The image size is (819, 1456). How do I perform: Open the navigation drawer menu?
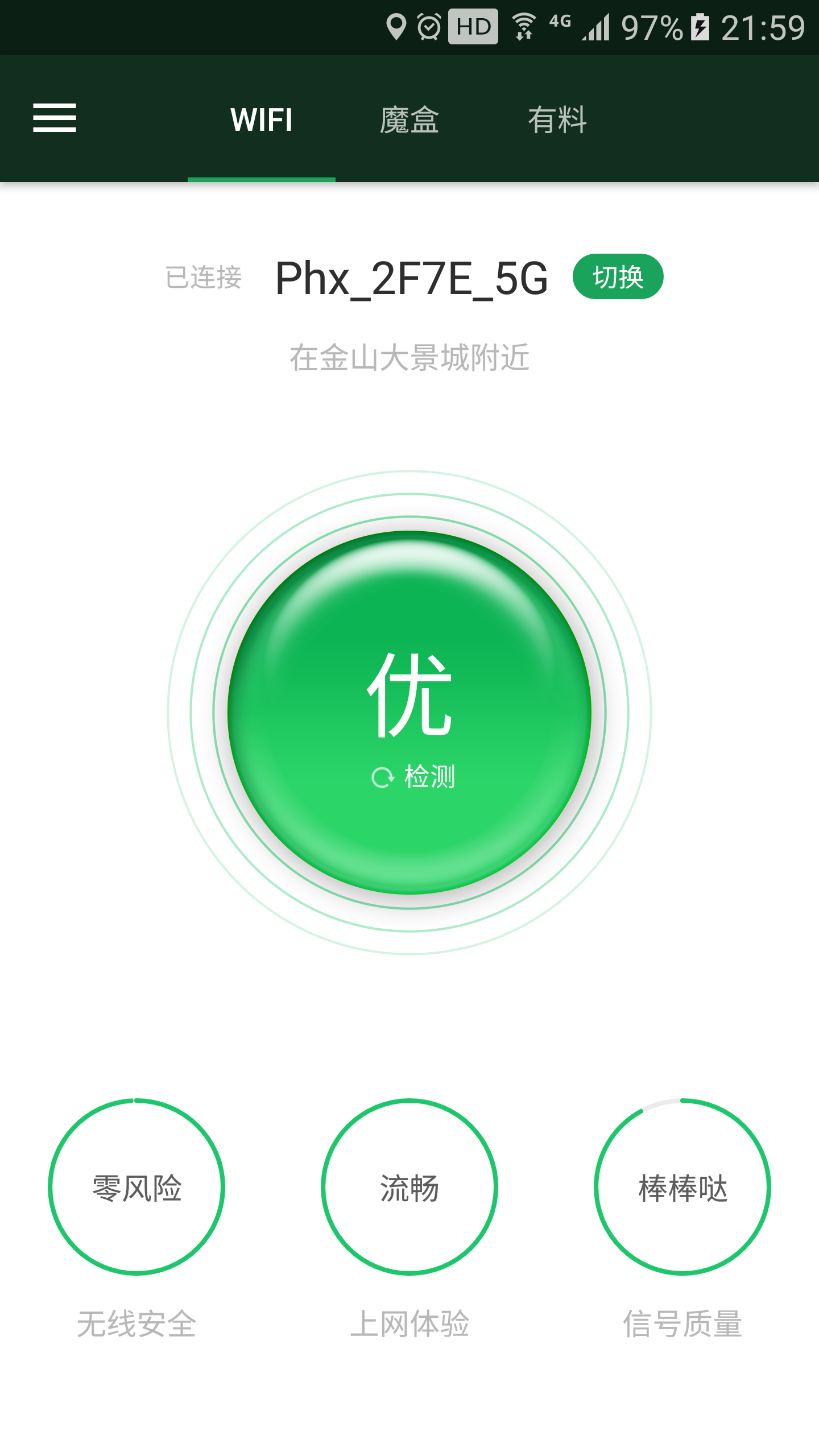55,119
